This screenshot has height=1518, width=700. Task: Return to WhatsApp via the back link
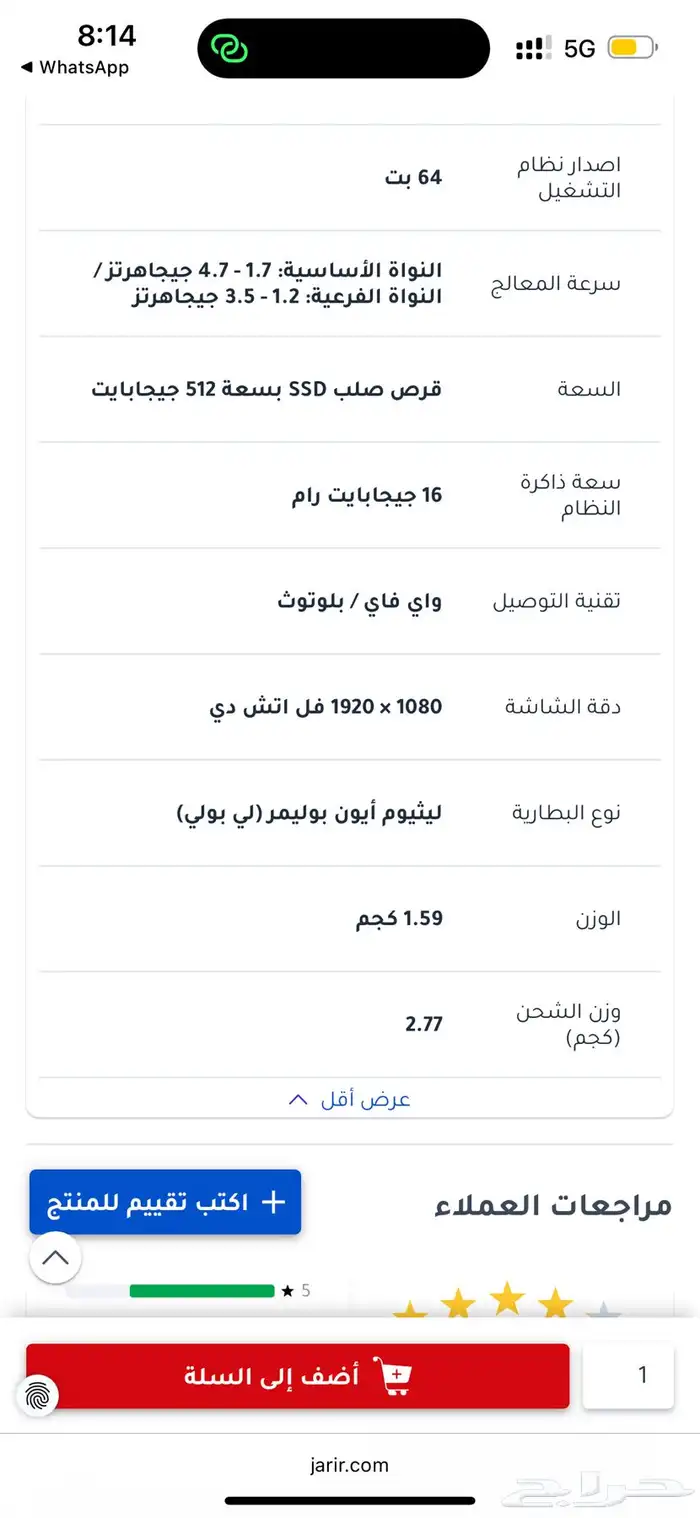[x=75, y=68]
